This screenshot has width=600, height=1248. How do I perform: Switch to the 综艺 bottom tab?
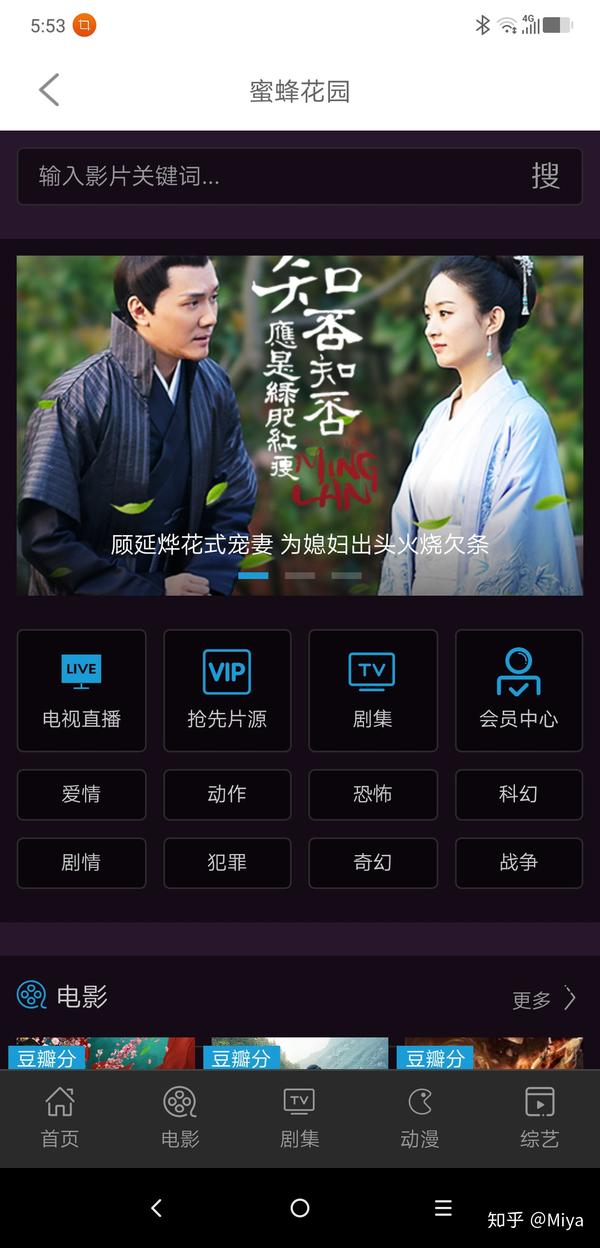(x=539, y=1118)
